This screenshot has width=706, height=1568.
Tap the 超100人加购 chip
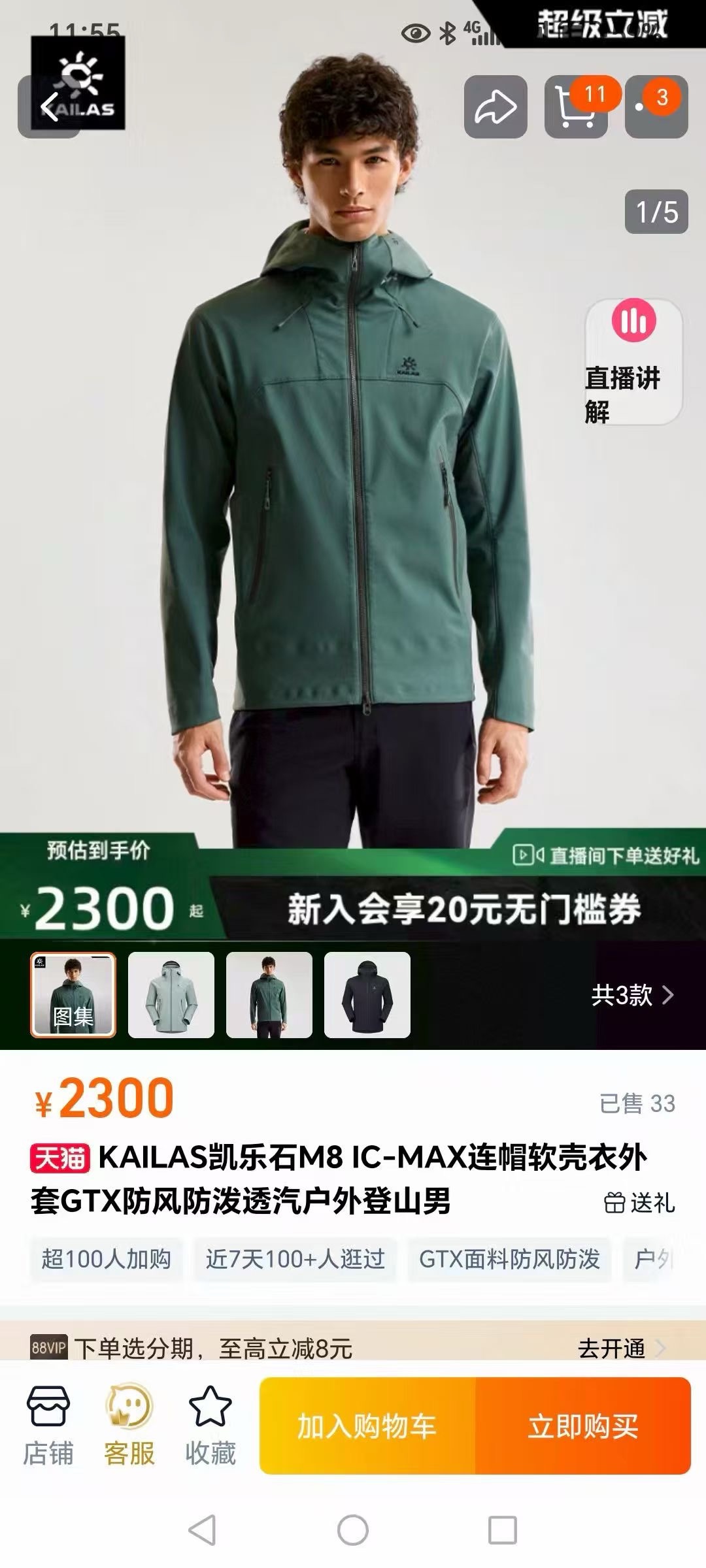(x=106, y=1258)
